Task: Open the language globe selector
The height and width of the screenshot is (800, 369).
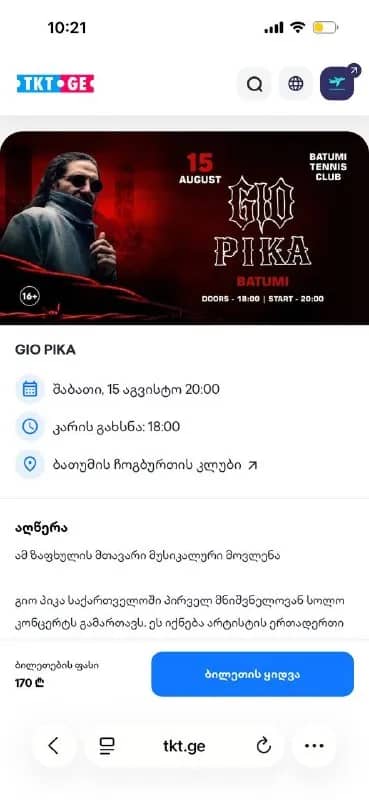Action: tap(296, 84)
